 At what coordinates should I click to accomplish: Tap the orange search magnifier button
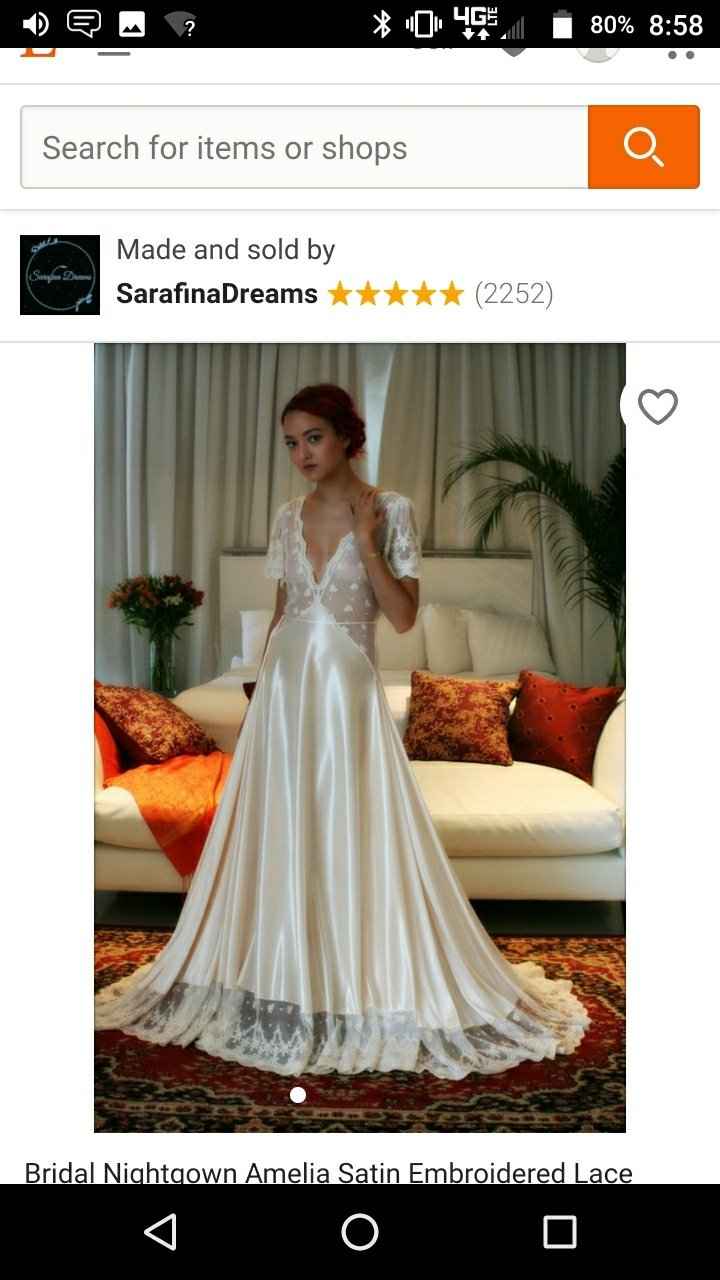643,147
